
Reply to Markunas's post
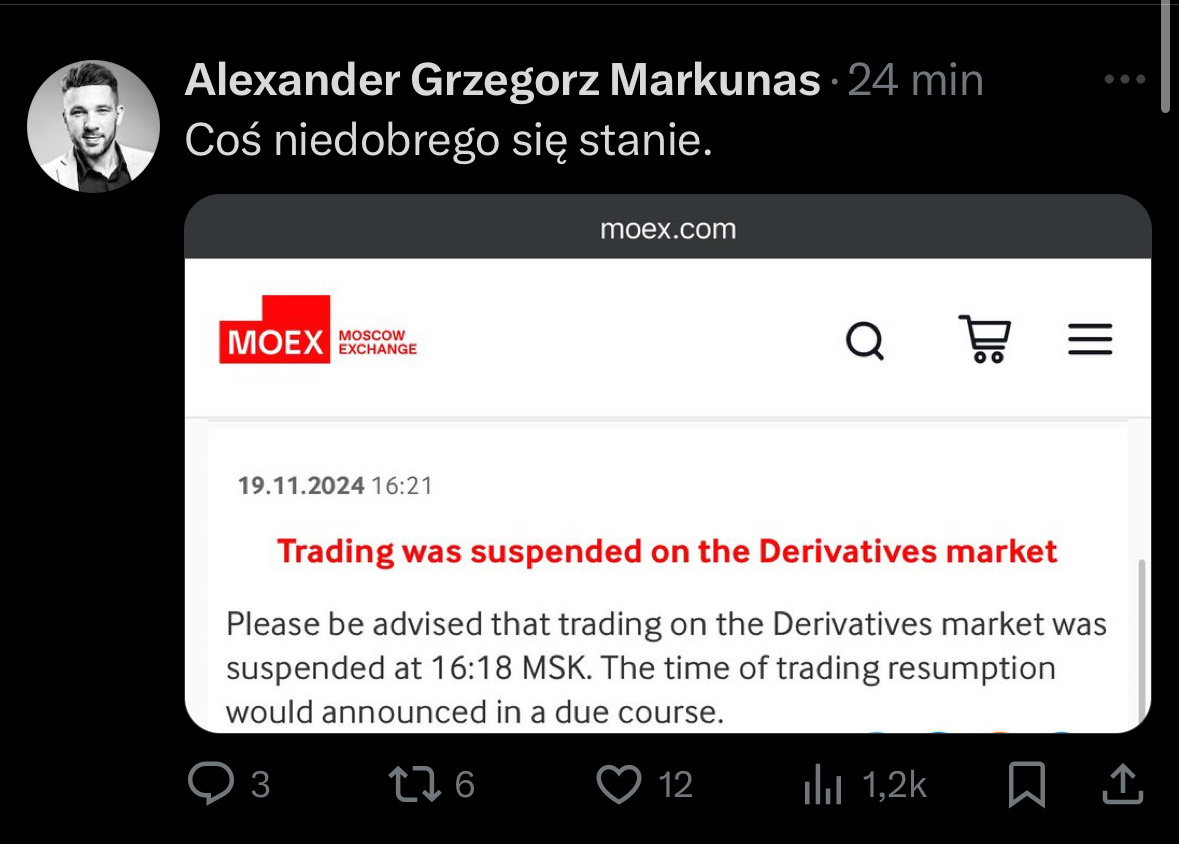click(x=211, y=784)
